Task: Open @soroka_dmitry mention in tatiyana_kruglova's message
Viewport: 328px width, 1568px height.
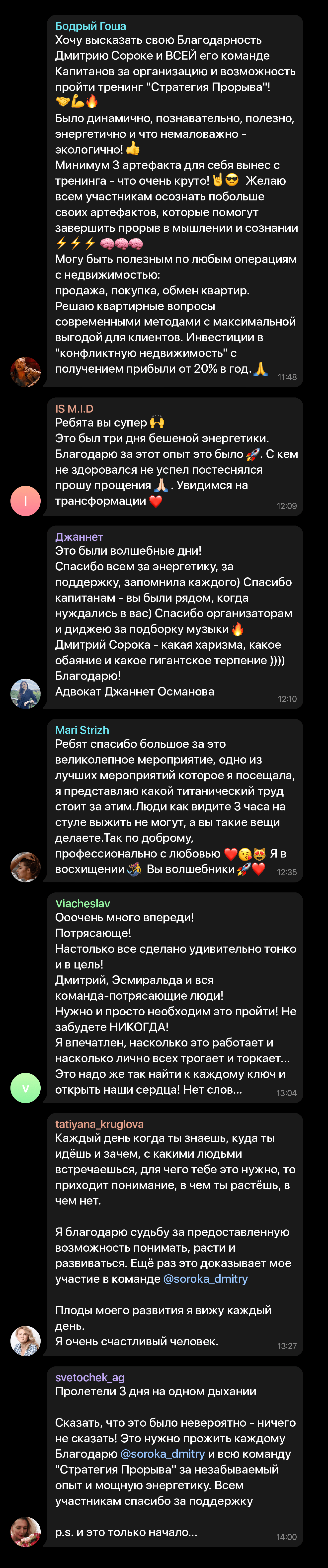Action: [x=206, y=1279]
